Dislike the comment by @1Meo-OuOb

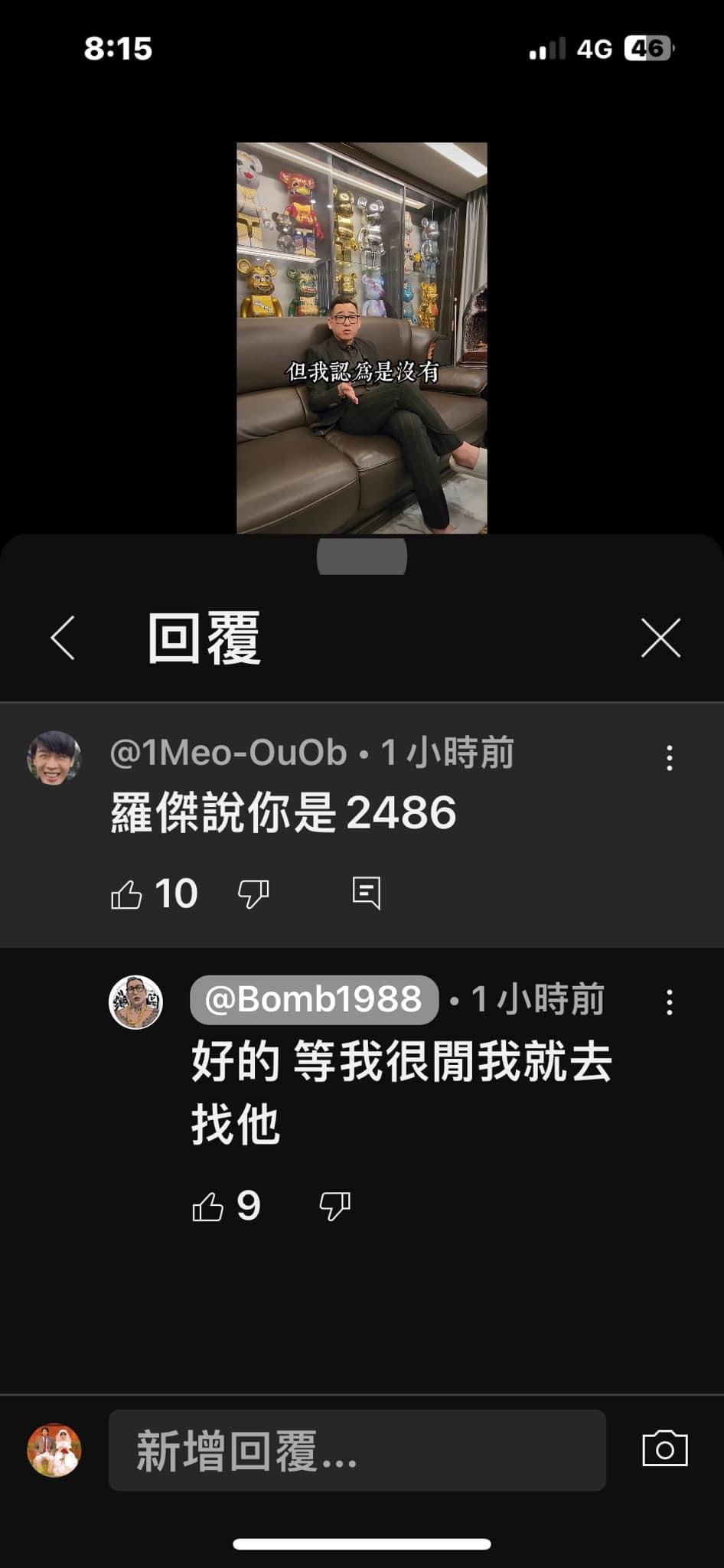click(253, 893)
